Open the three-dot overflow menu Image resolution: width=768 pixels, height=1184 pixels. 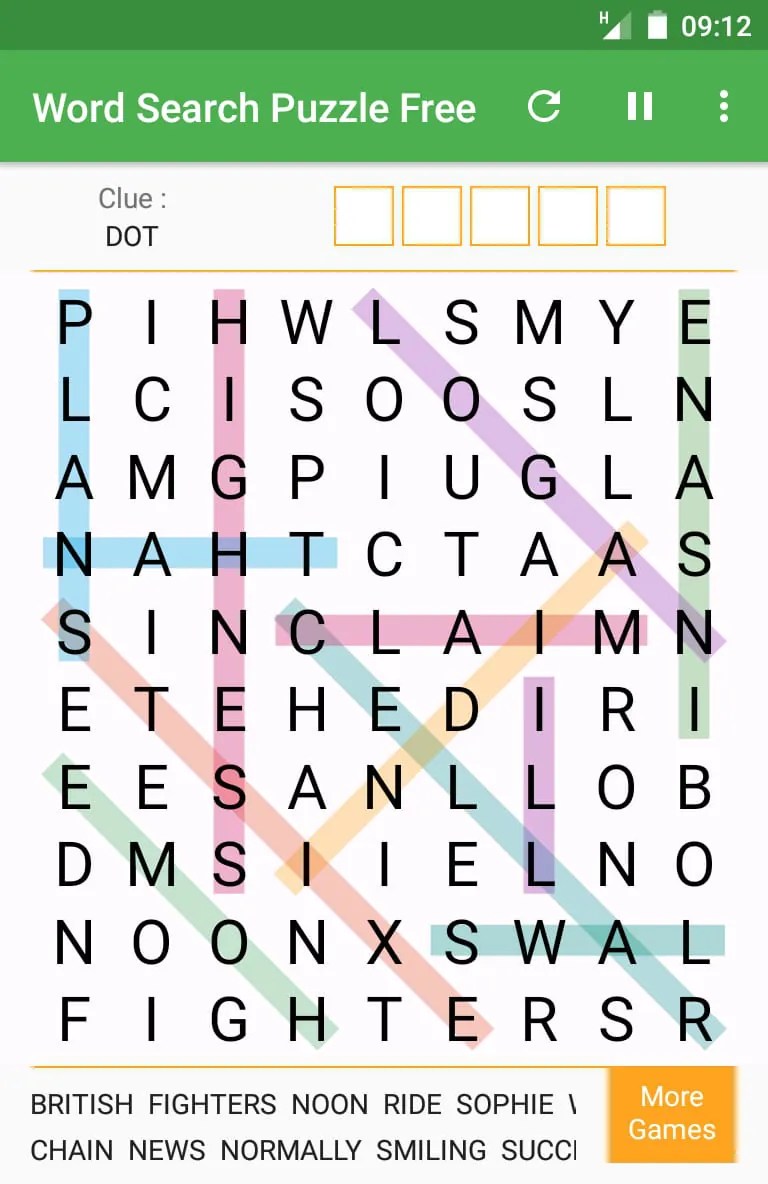pos(724,107)
